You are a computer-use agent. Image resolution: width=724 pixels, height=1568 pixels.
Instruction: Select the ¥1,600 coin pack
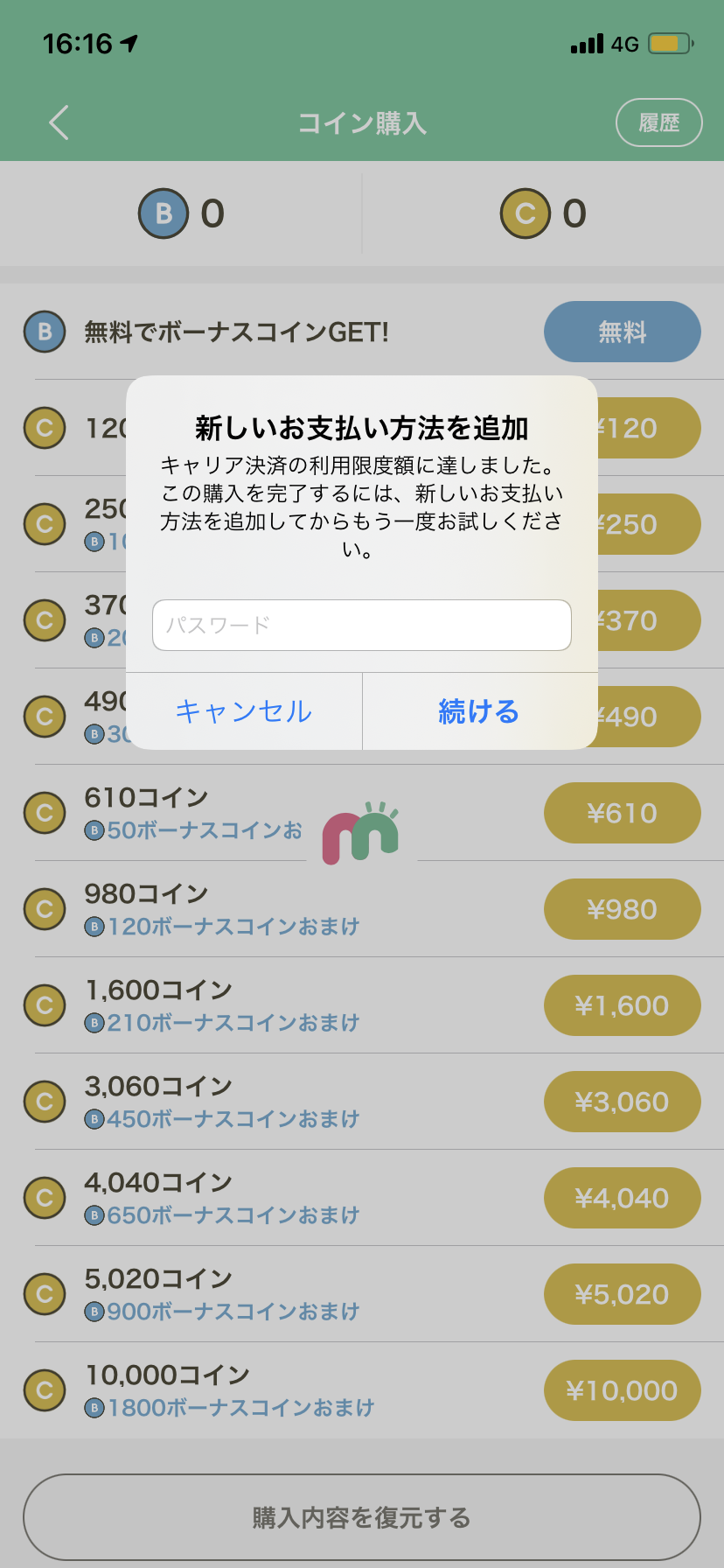(x=622, y=1005)
